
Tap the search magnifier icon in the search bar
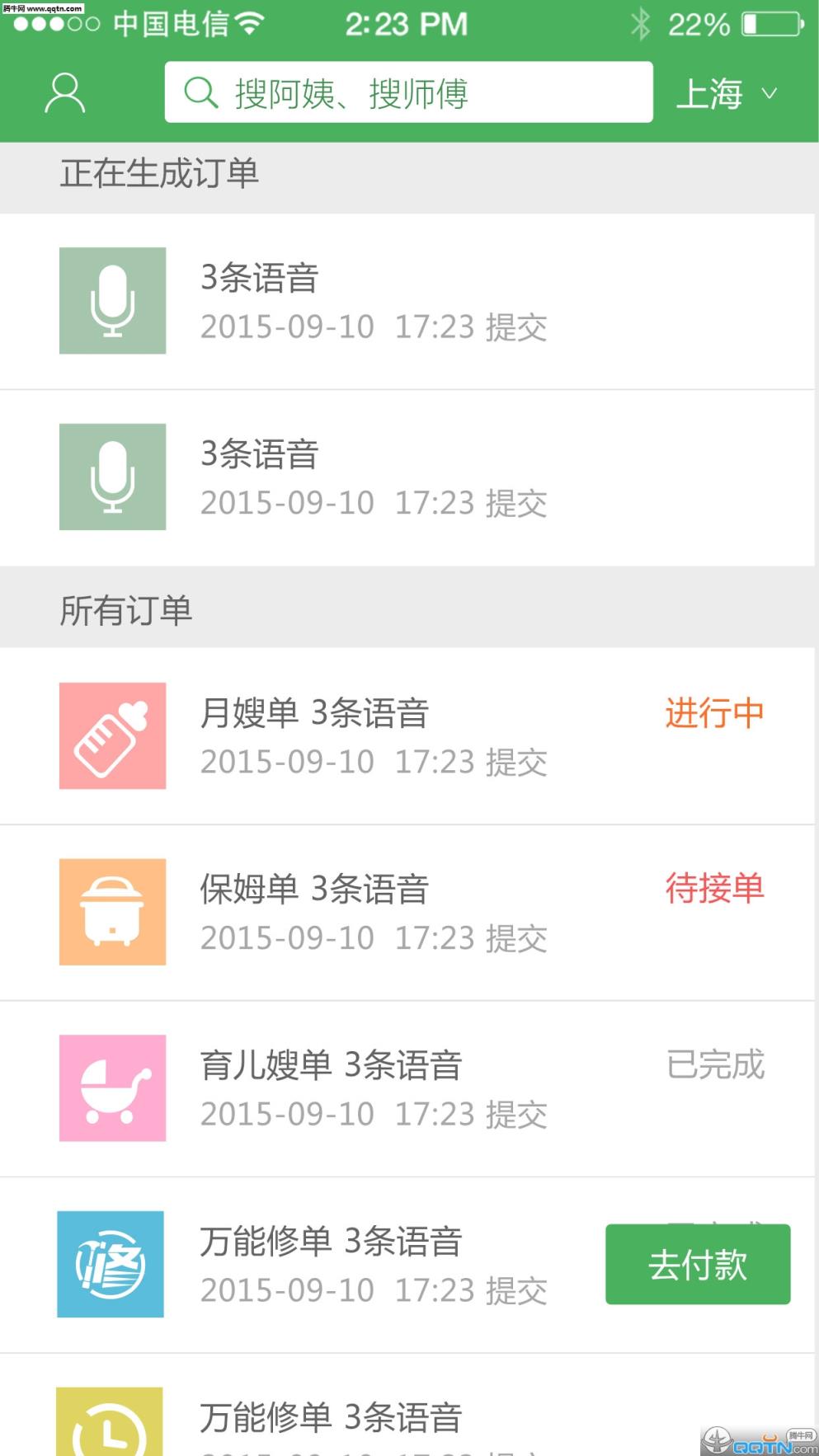pyautogui.click(x=200, y=92)
